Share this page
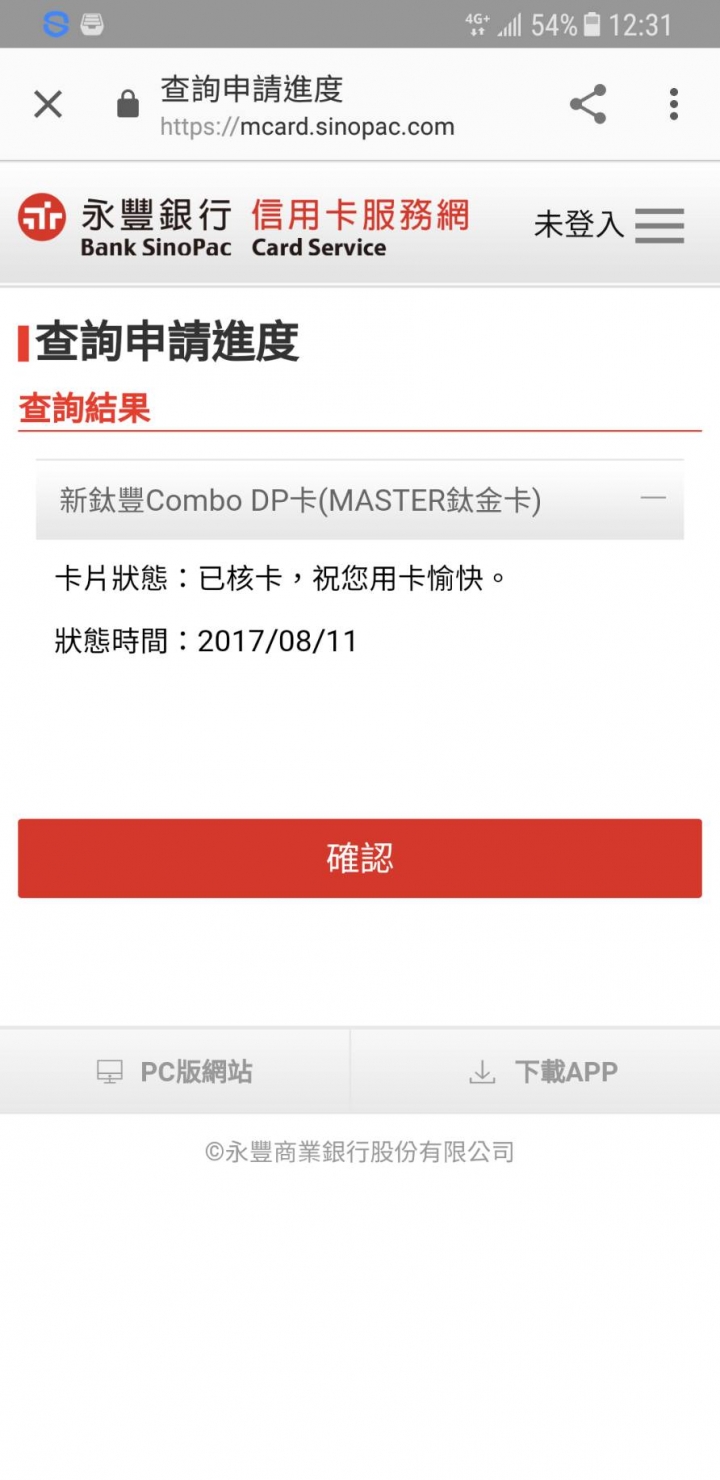720x1480 pixels. (x=588, y=104)
